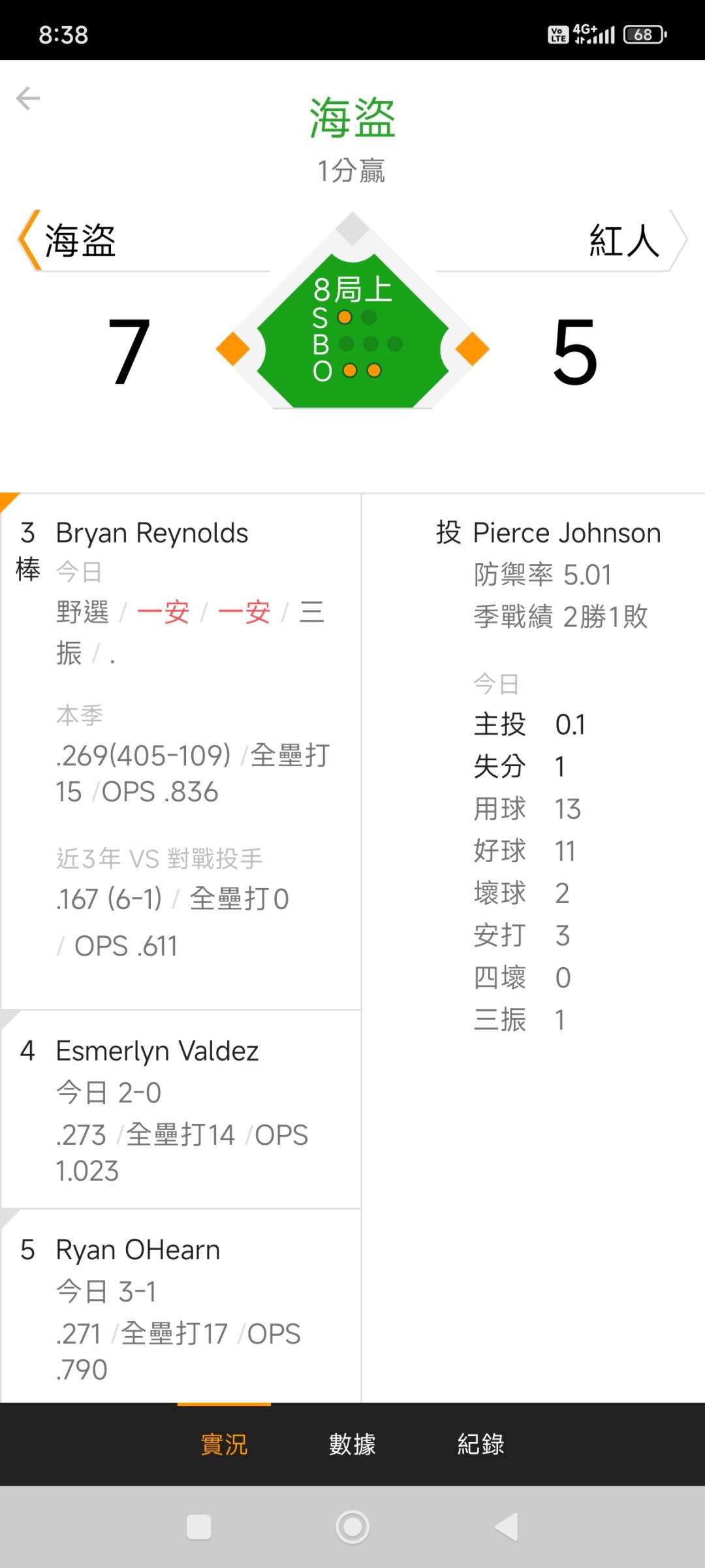This screenshot has width=705, height=1568.
Task: Switch to the 紀錄 tab
Action: coord(481,1444)
